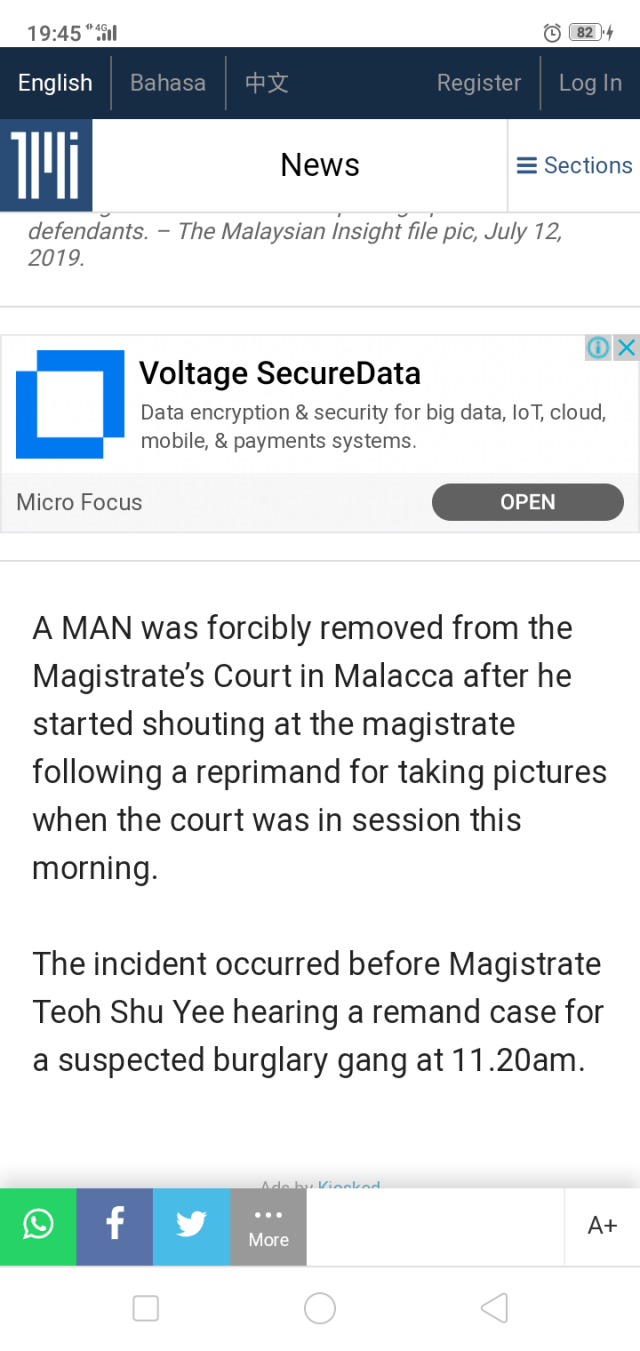Open the Voltage SecureData ad
Screen dimensions: 640x1351
click(x=527, y=502)
